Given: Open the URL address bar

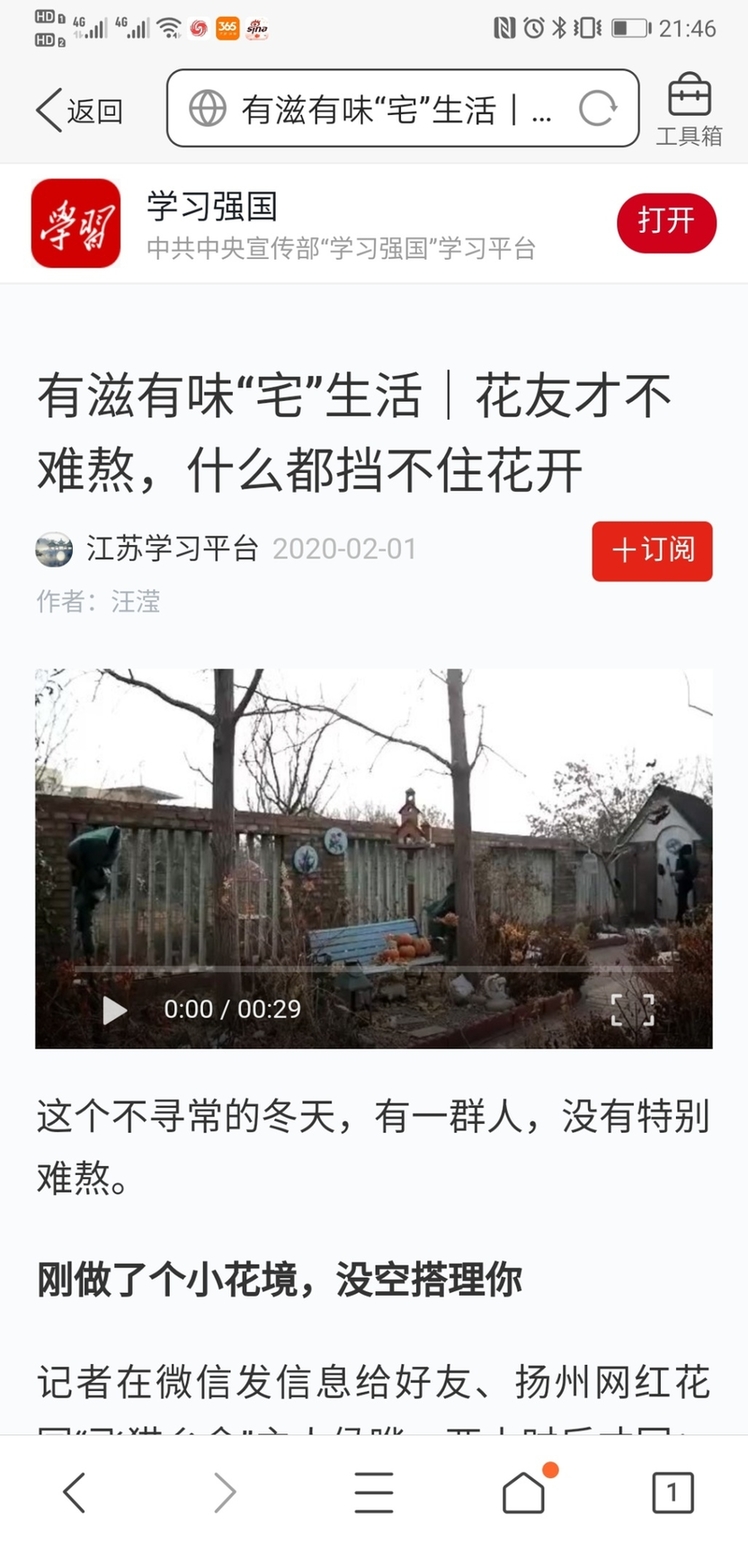Looking at the screenshot, I should [390, 109].
